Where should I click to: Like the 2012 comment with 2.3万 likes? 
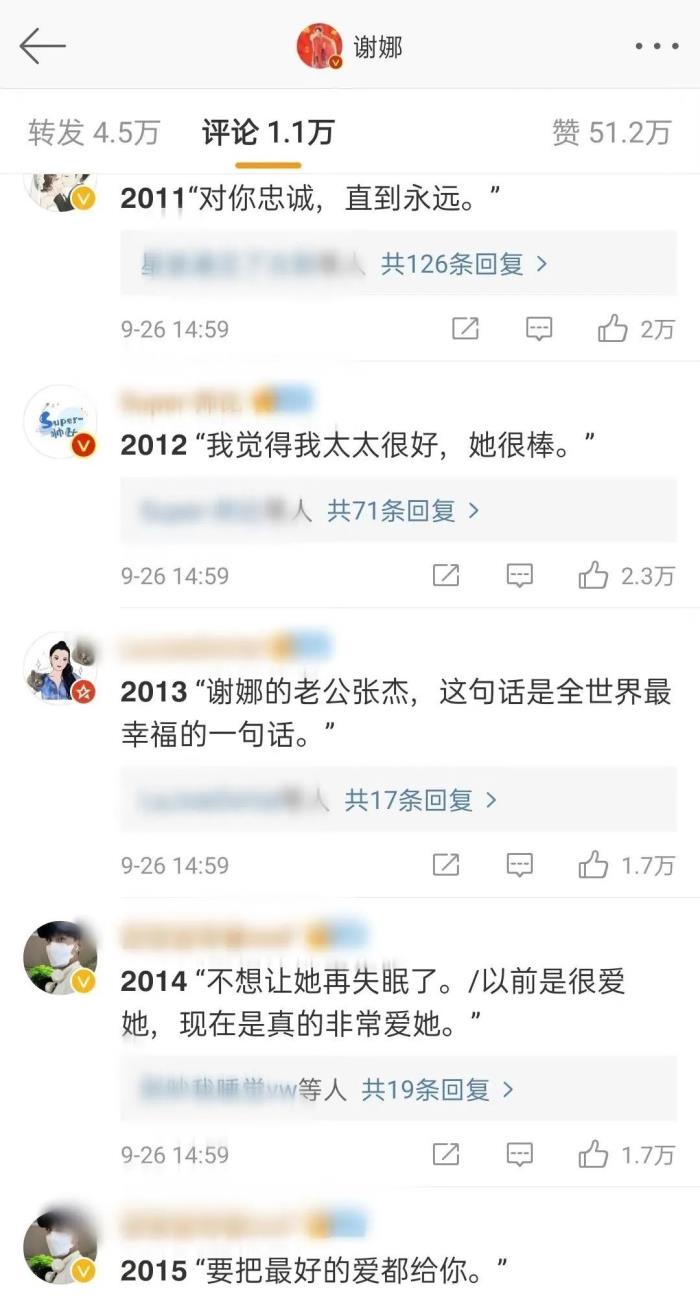pos(594,575)
